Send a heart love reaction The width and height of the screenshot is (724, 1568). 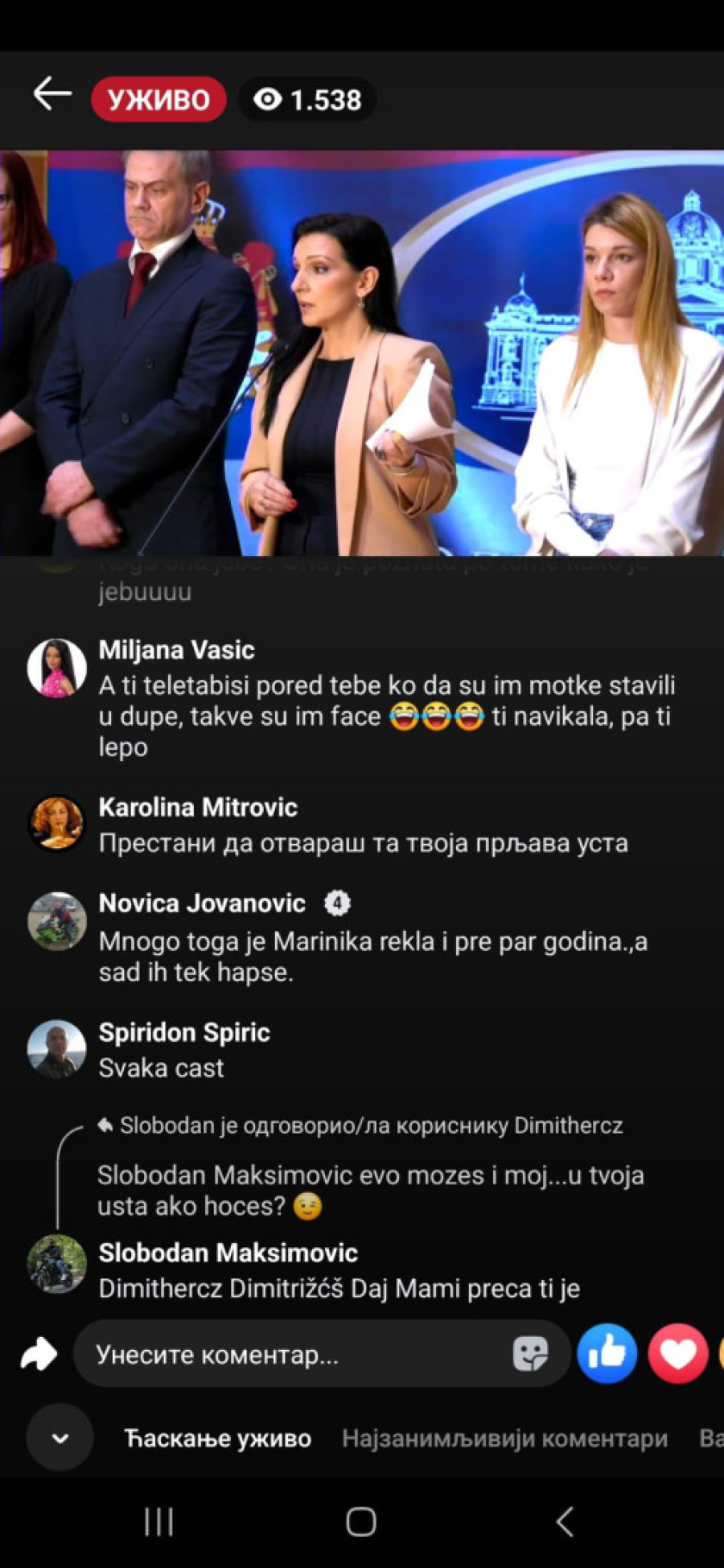[x=678, y=1353]
